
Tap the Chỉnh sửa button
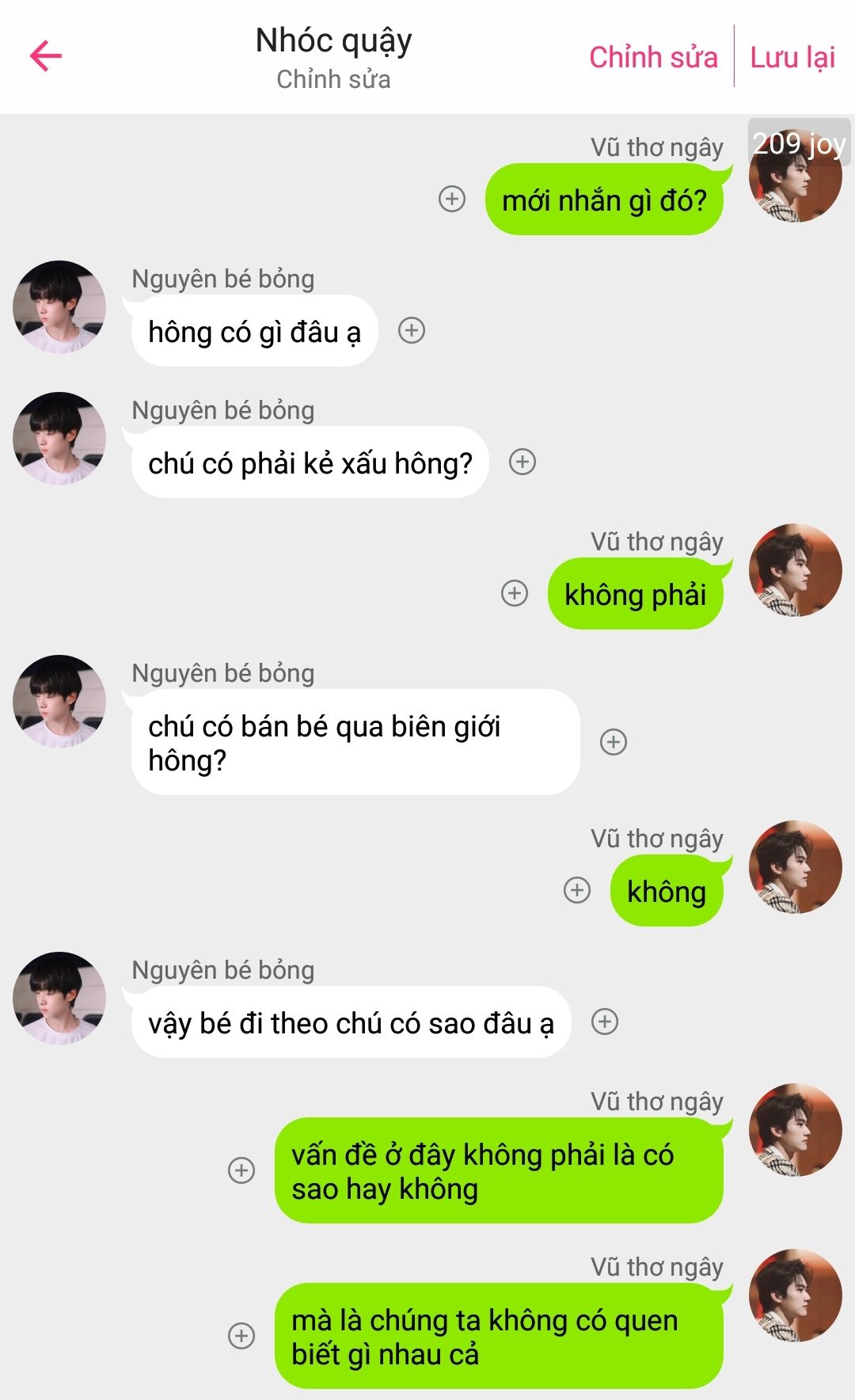click(653, 57)
